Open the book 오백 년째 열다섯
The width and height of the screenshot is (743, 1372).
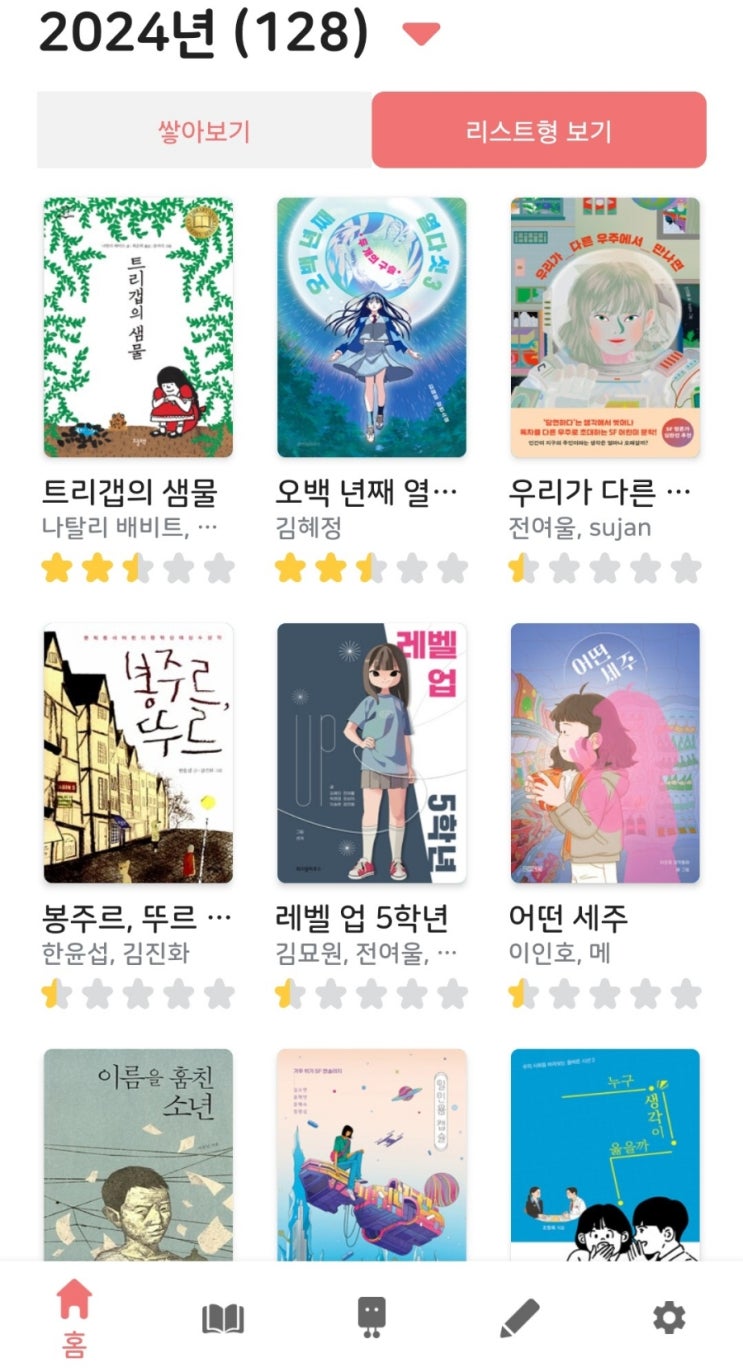tap(371, 328)
